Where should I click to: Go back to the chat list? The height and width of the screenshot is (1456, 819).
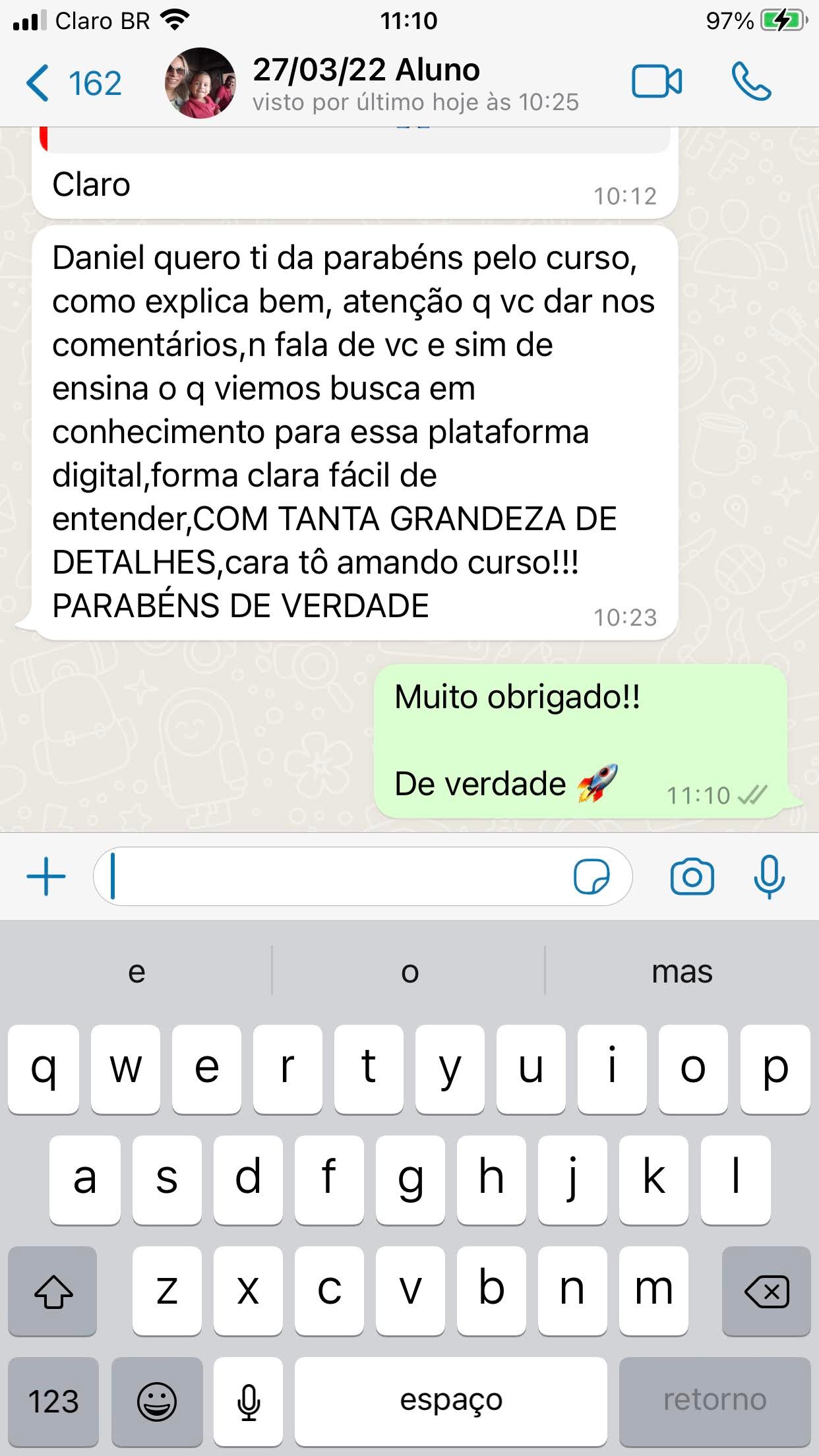[x=73, y=84]
